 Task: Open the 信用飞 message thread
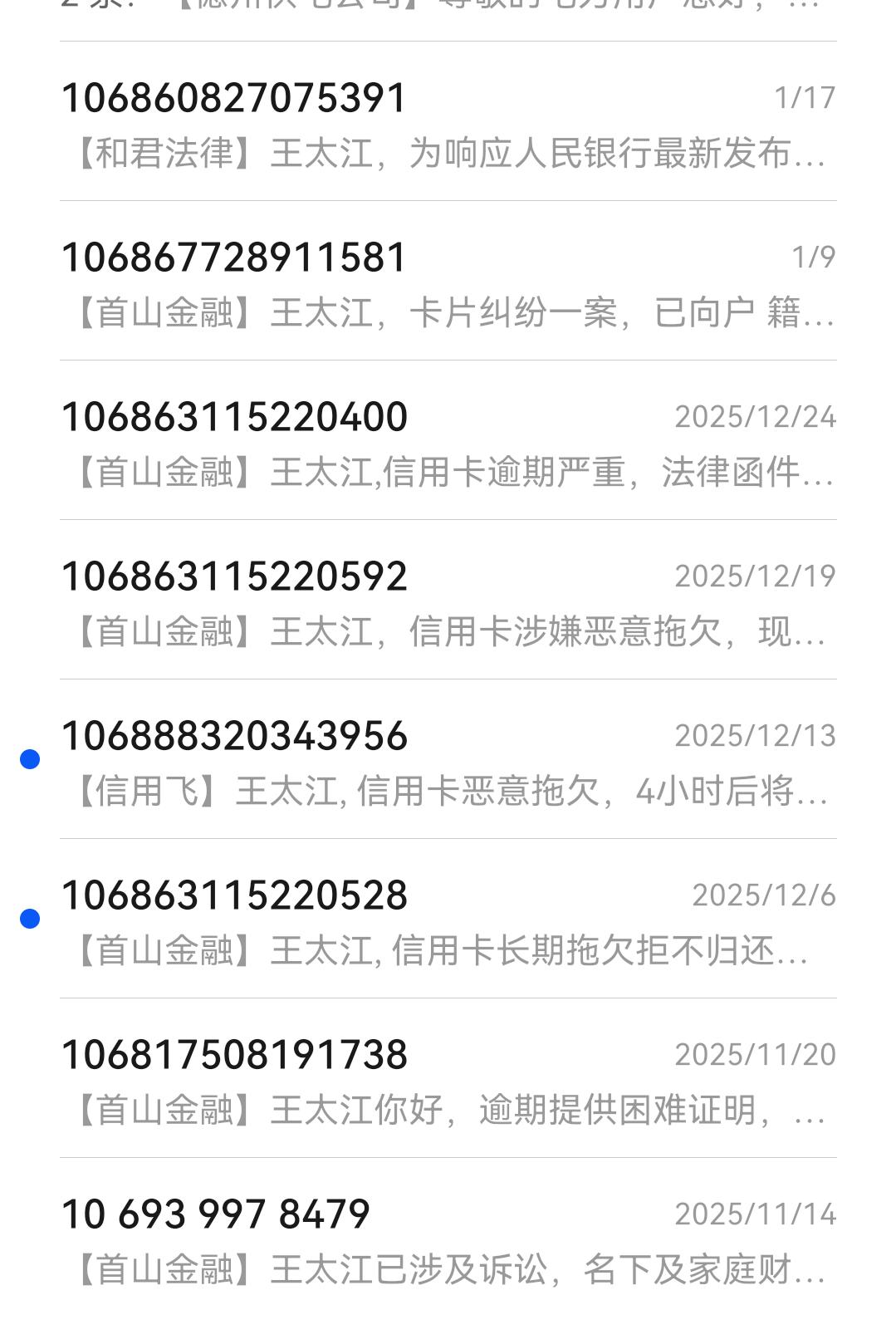[448, 764]
